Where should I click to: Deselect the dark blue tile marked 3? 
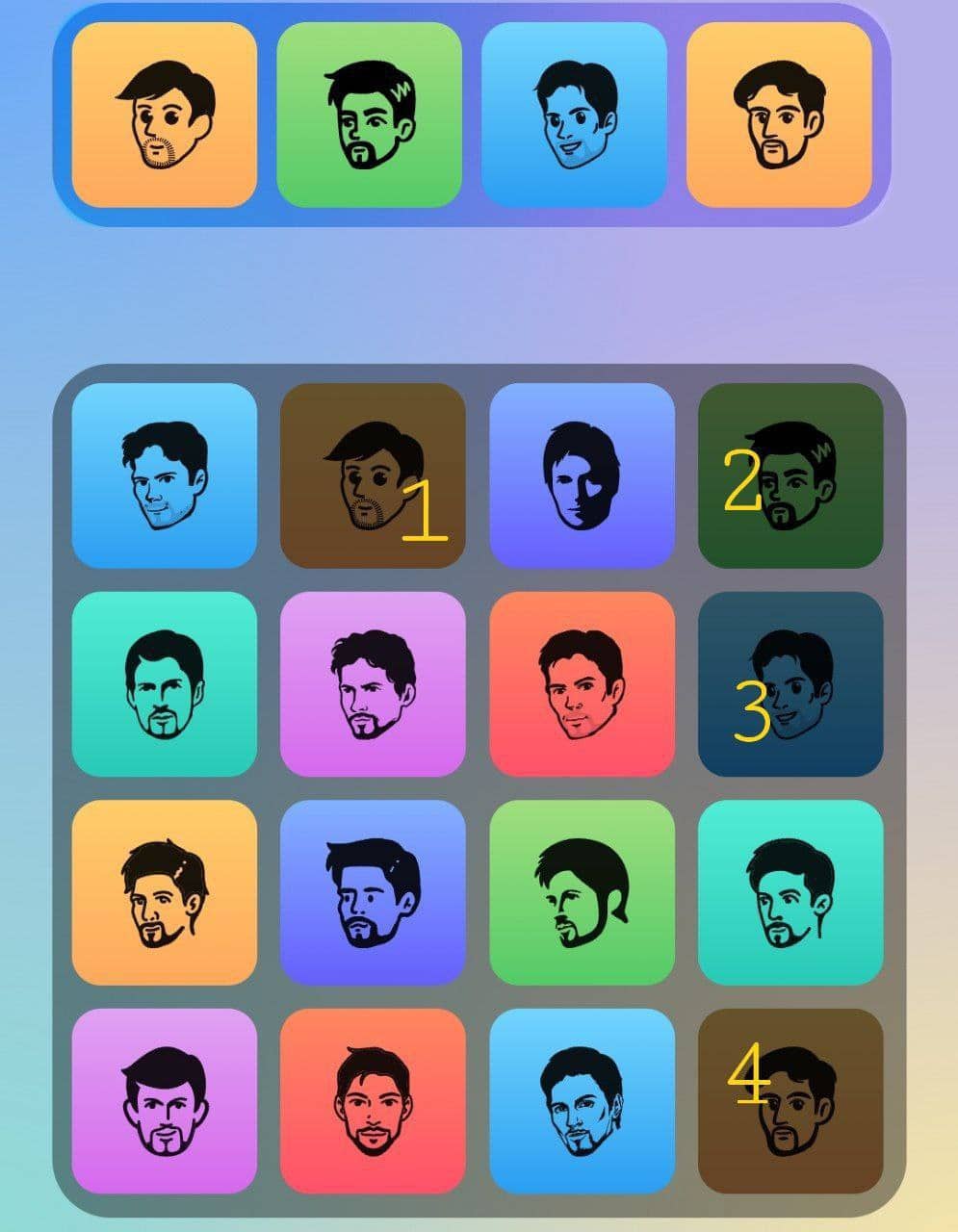(790, 683)
